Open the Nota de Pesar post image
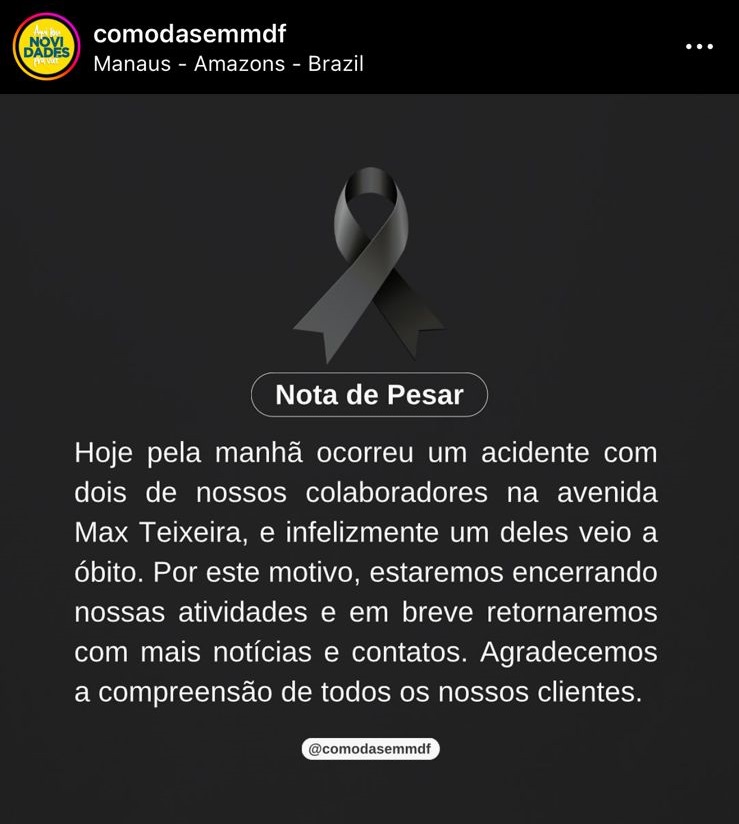The image size is (739, 824). [x=369, y=460]
